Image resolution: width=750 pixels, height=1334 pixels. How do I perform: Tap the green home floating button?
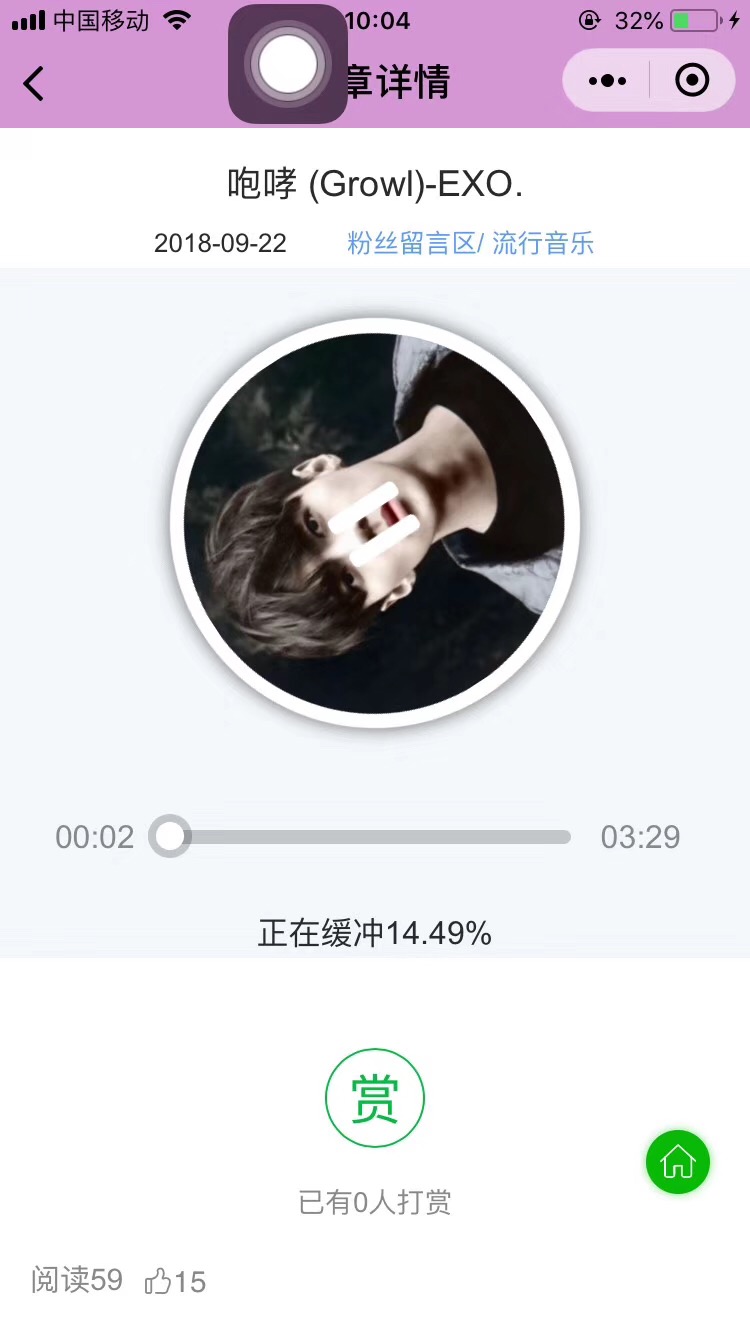tap(677, 1162)
